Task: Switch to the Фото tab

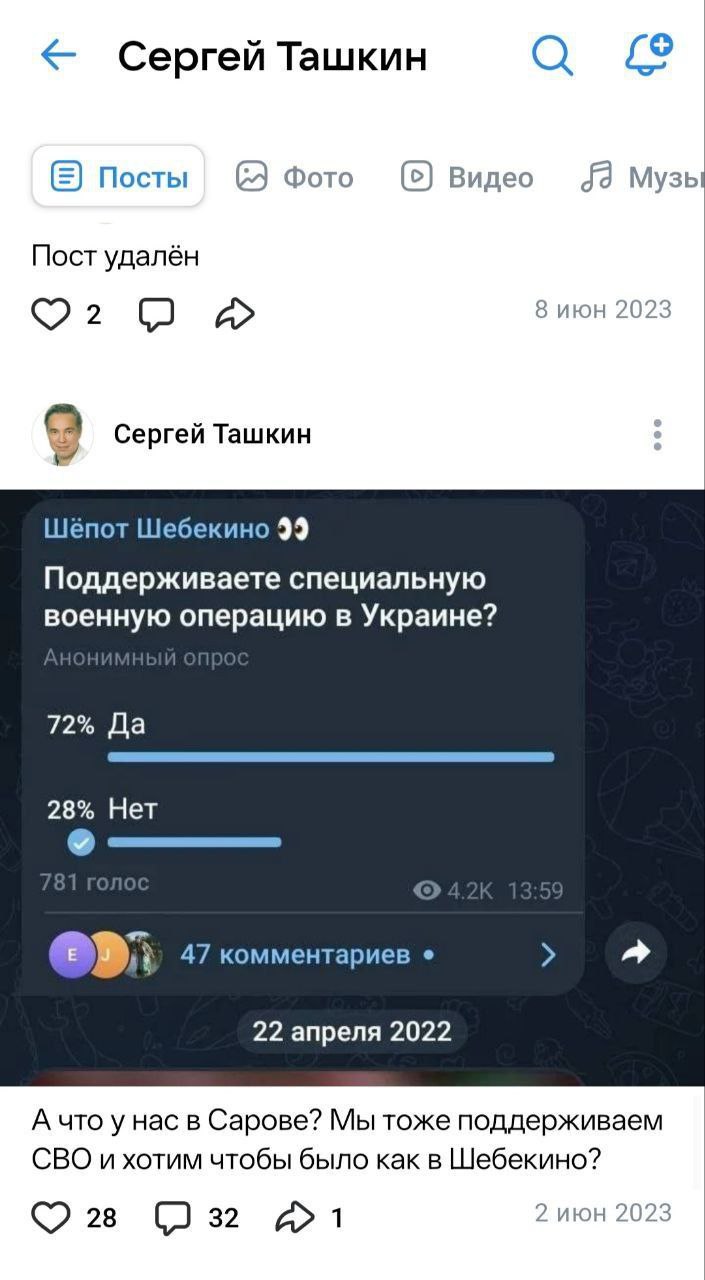Action: point(295,178)
